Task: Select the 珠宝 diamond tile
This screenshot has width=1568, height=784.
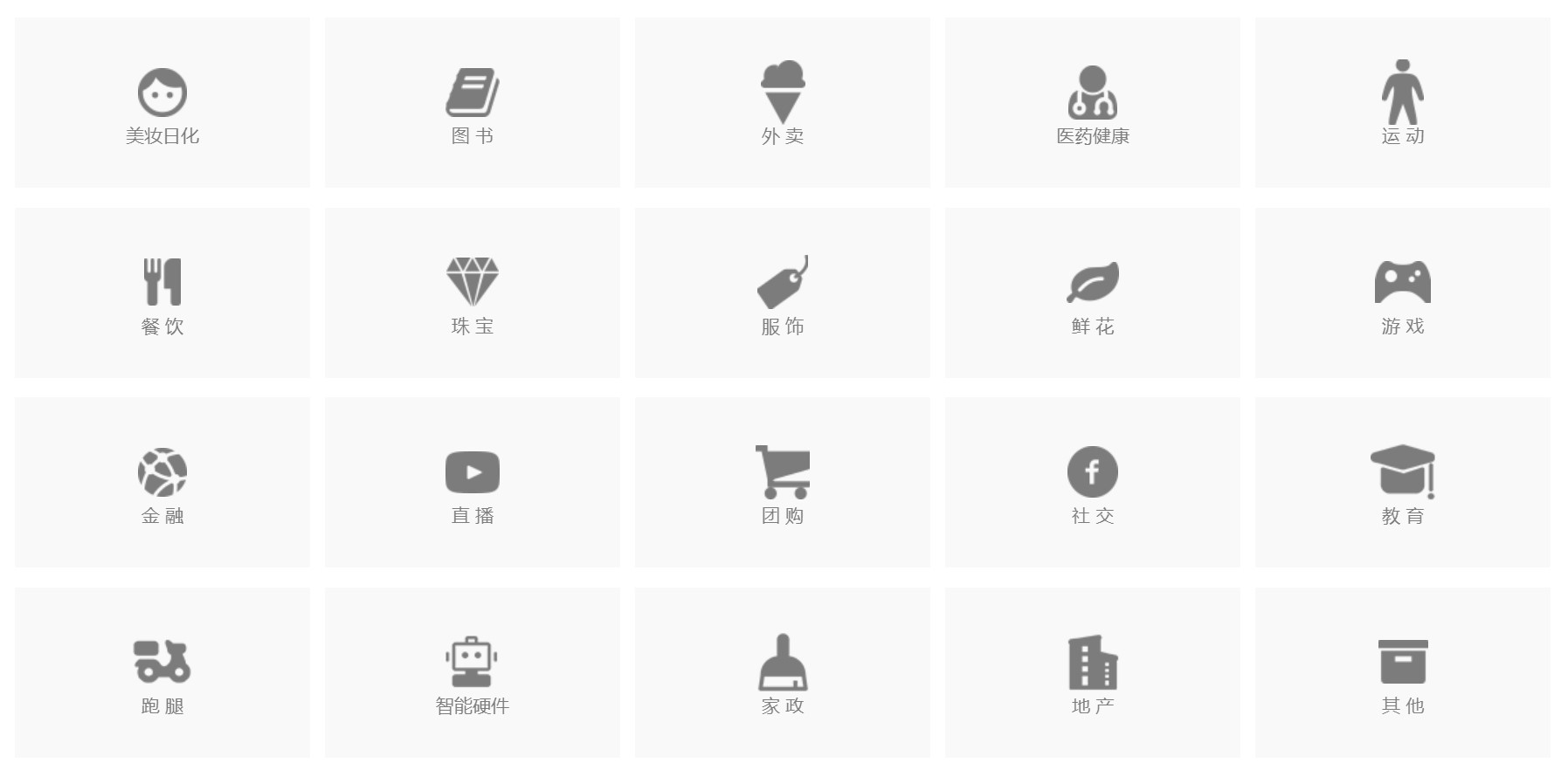Action: (x=473, y=293)
